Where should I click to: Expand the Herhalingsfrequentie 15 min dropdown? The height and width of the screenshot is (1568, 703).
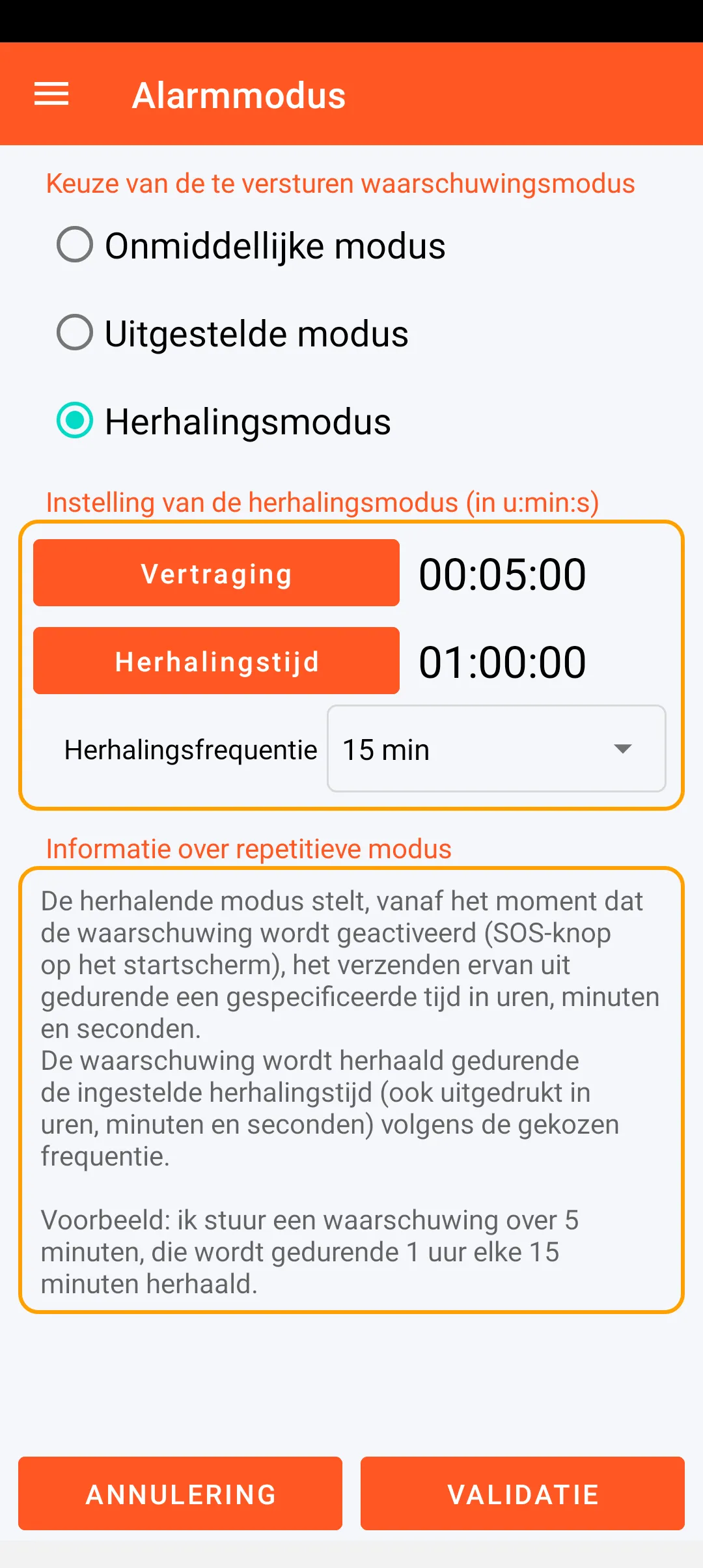pos(496,749)
